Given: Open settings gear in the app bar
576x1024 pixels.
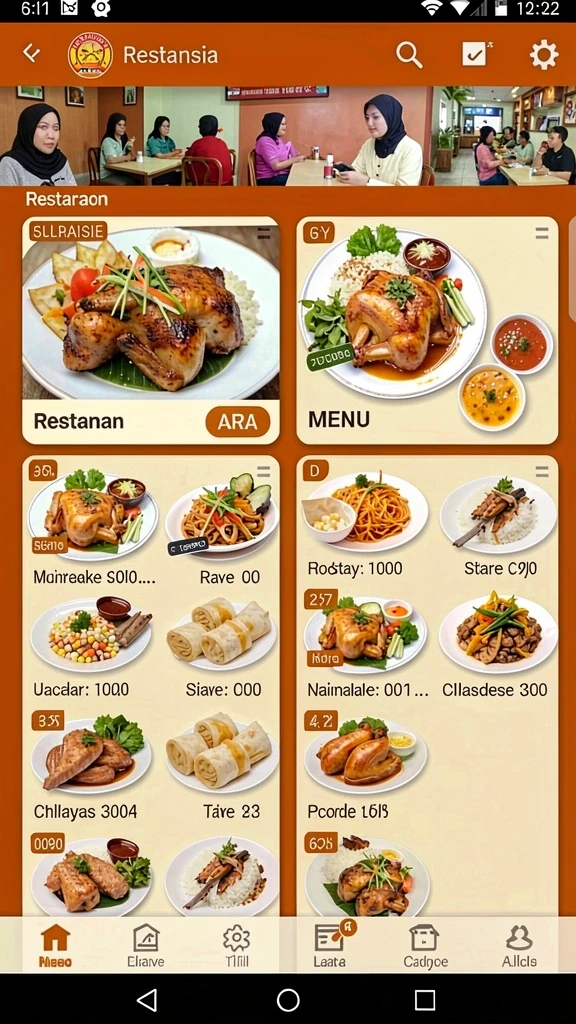Looking at the screenshot, I should click(x=543, y=55).
